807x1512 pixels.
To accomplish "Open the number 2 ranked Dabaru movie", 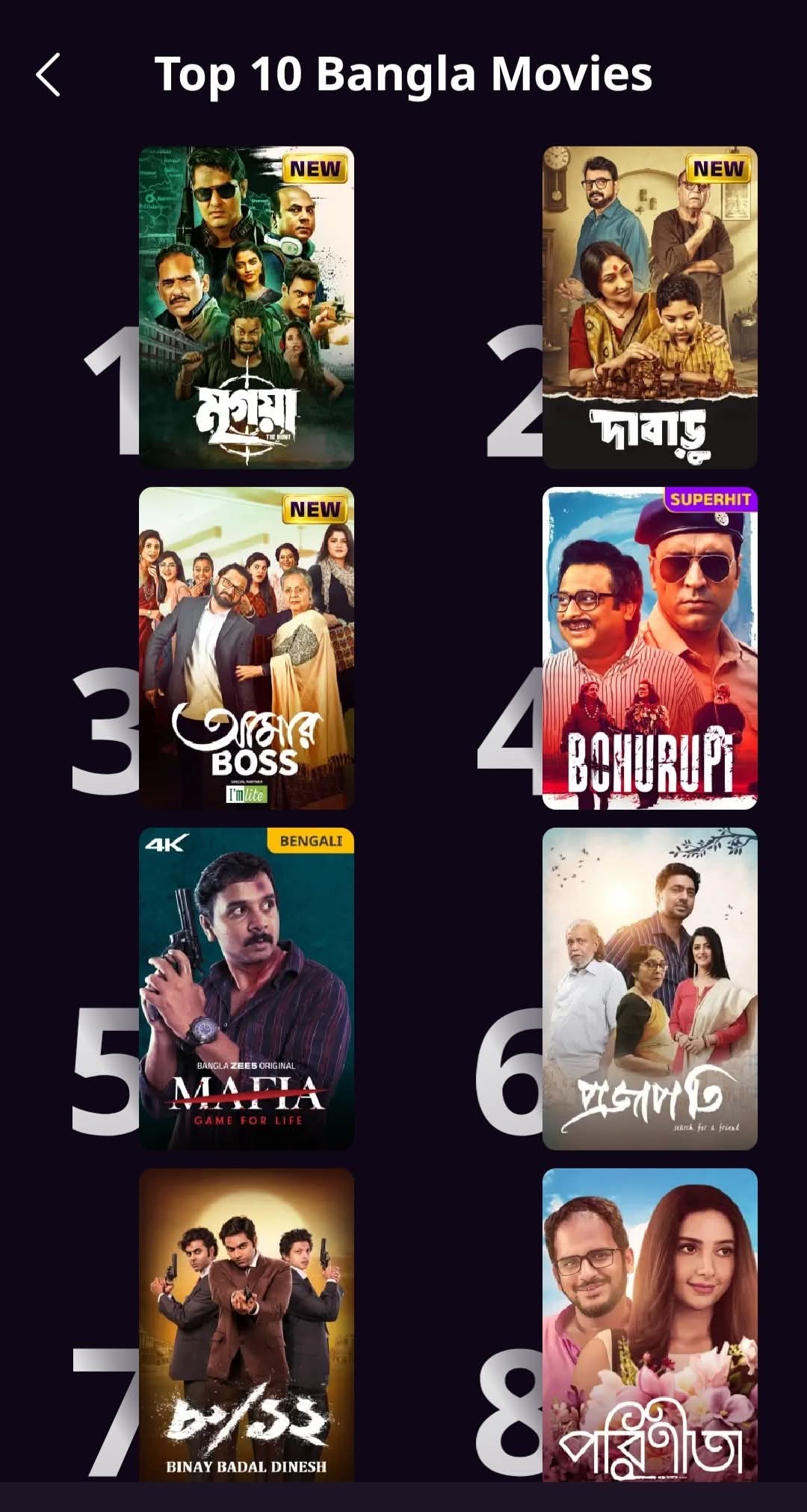I will 649,307.
